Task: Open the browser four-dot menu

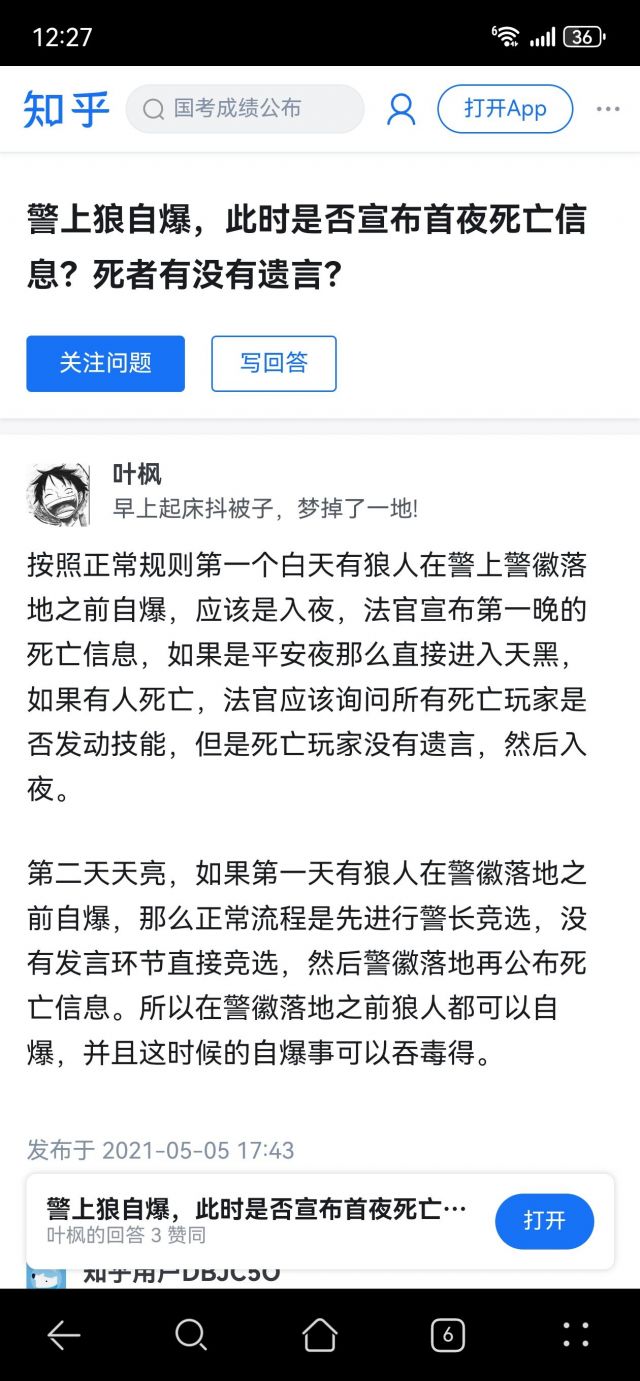Action: [576, 1334]
